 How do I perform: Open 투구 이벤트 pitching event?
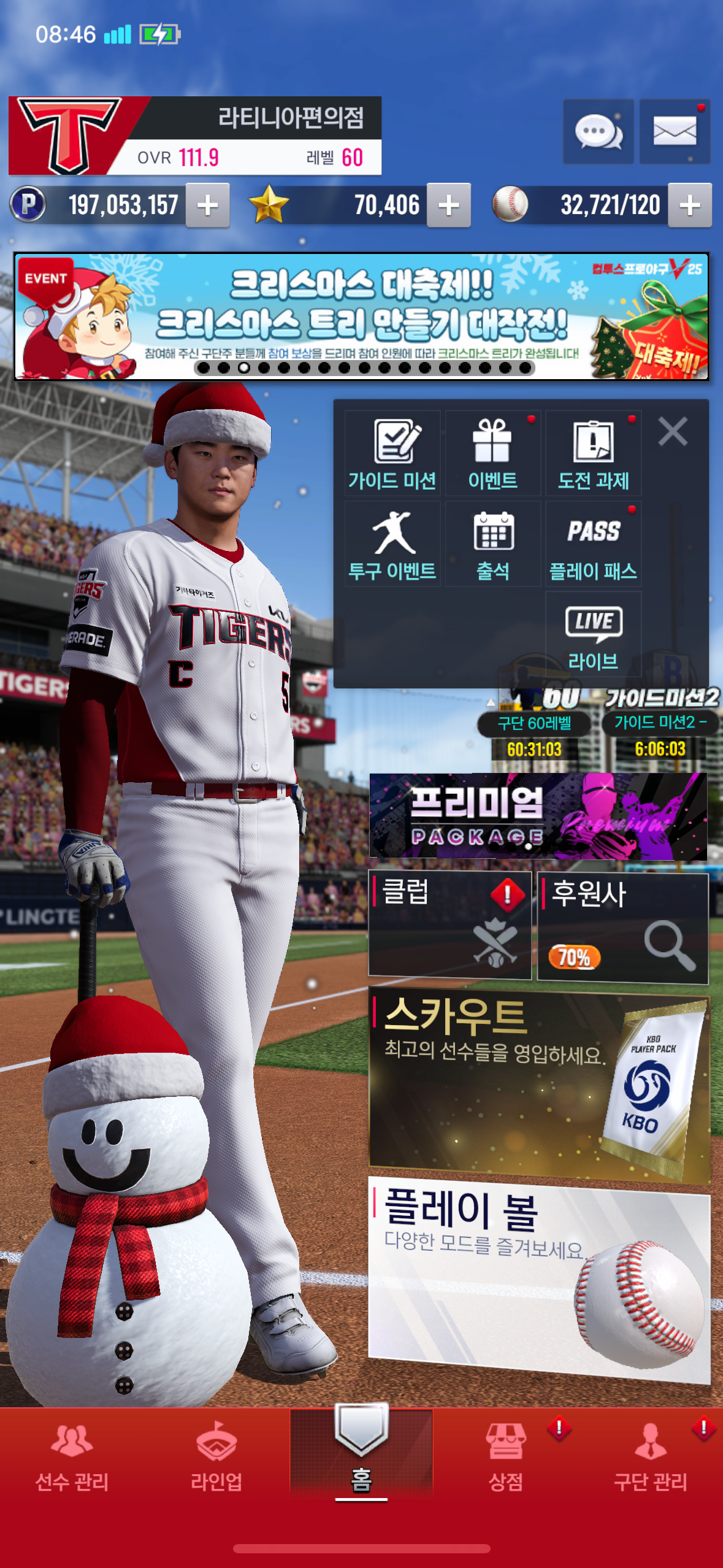[x=392, y=544]
